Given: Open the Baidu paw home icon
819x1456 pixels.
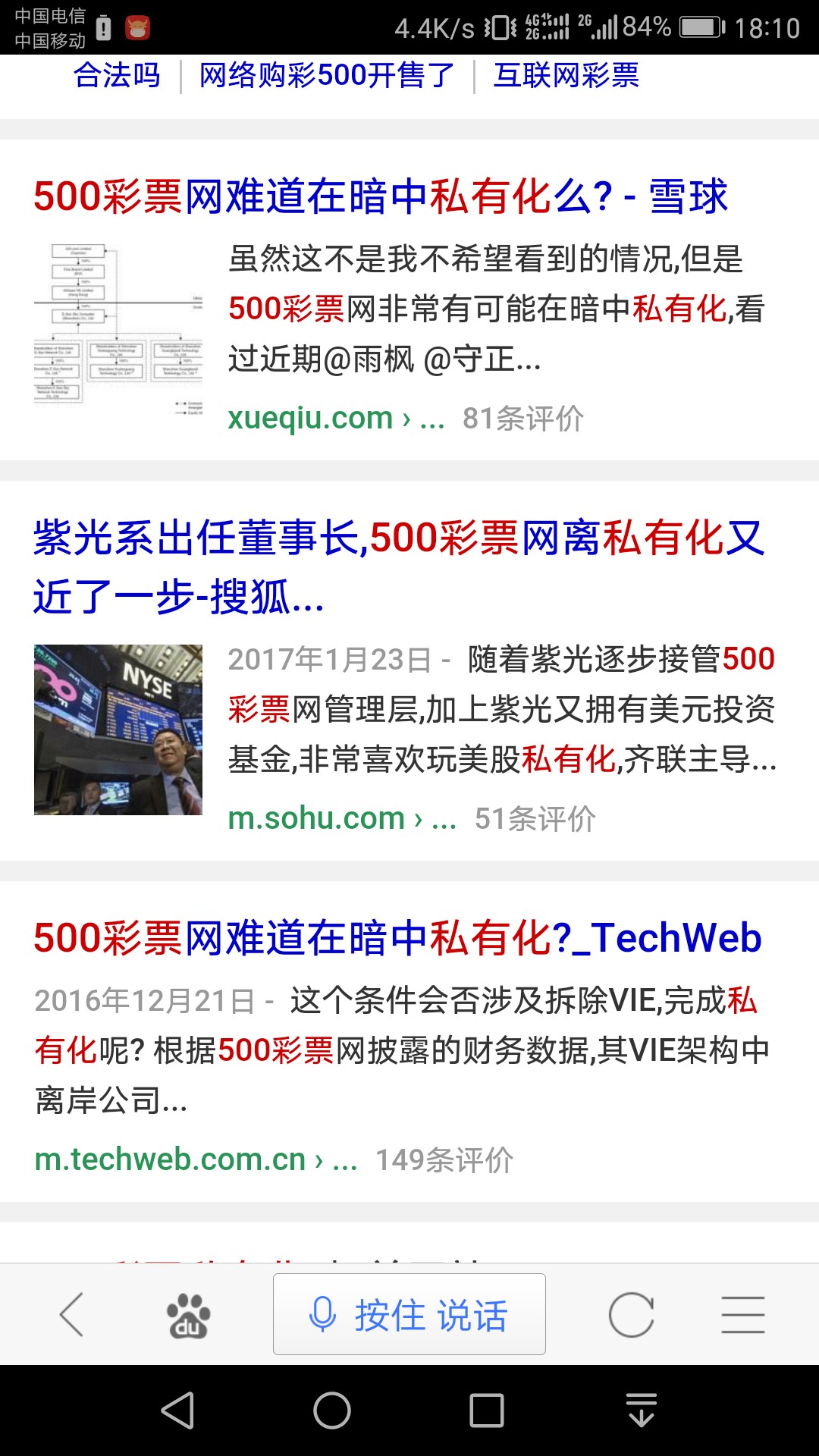Looking at the screenshot, I should coord(189,1316).
